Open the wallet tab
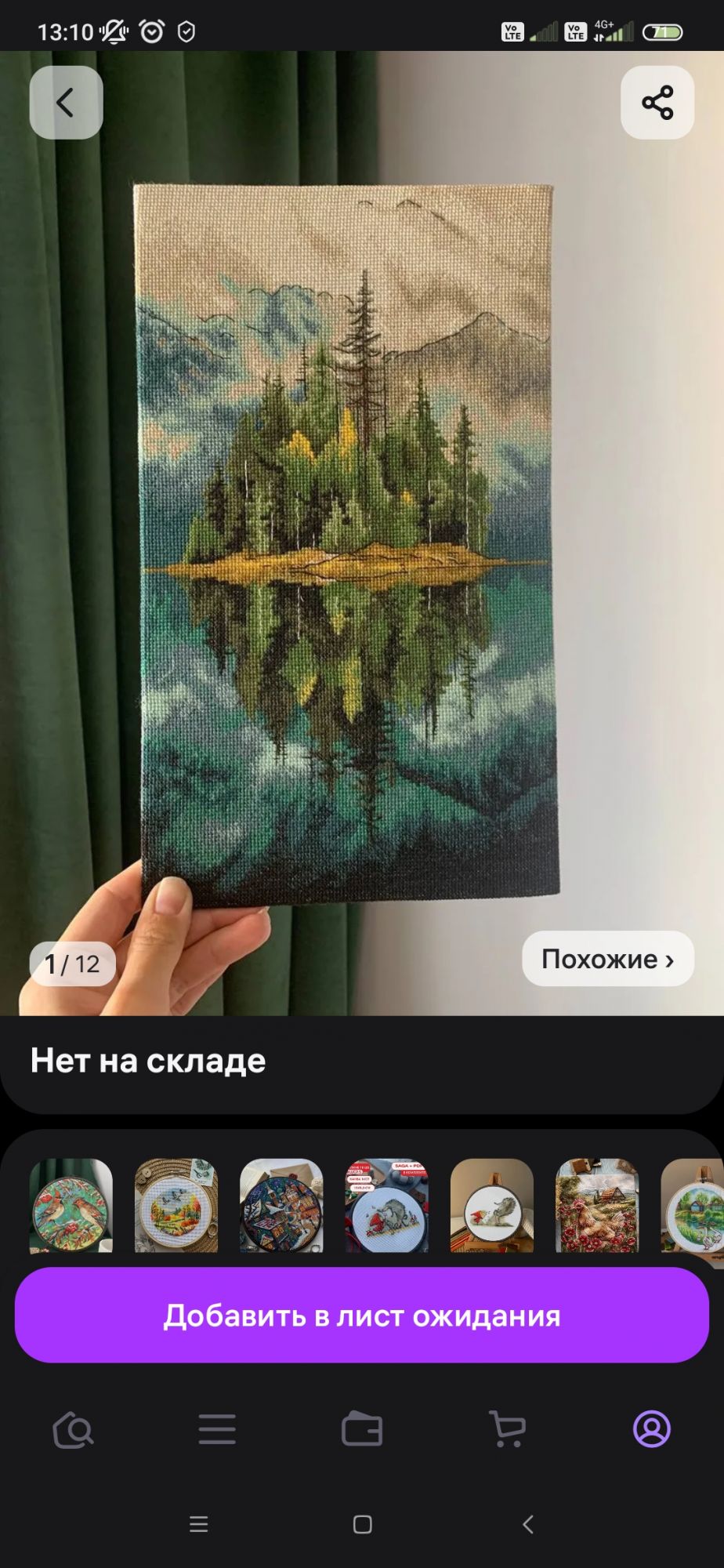Image resolution: width=724 pixels, height=1568 pixels. 362,1429
